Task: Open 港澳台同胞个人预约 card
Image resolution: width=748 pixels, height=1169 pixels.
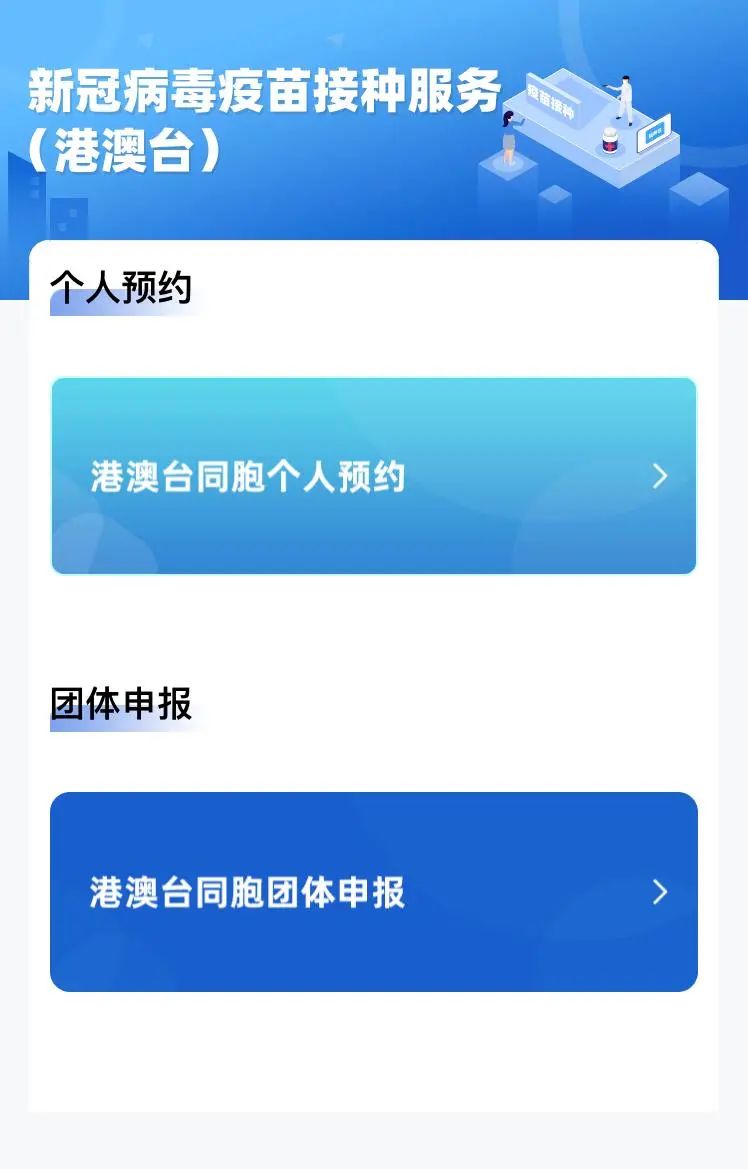Action: (x=373, y=476)
